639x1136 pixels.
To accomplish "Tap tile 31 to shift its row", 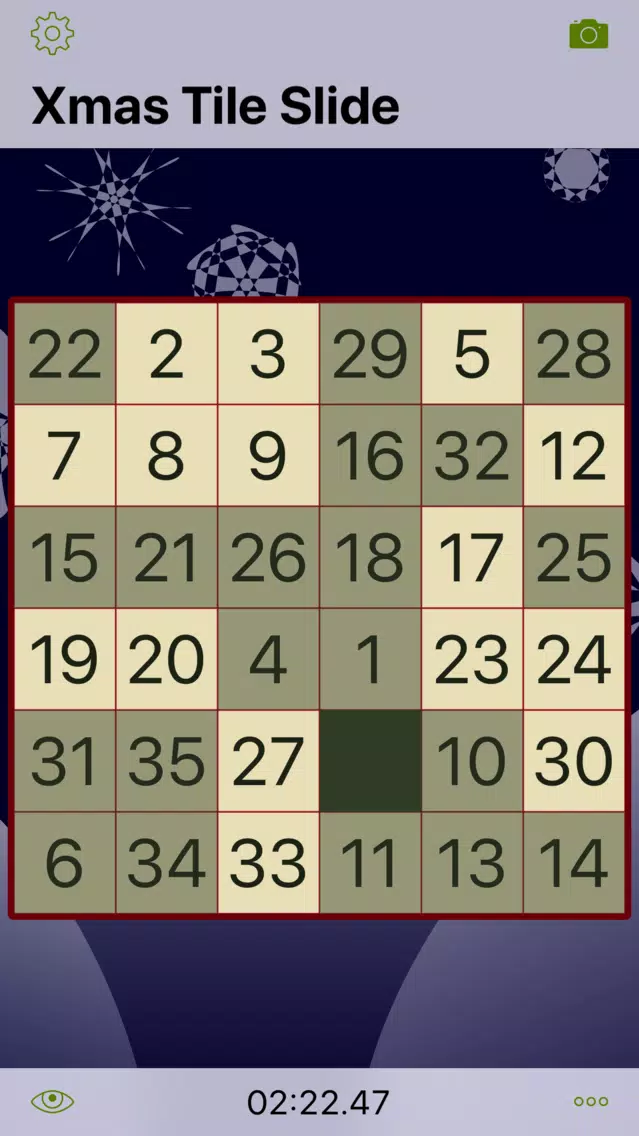I will point(64,761).
